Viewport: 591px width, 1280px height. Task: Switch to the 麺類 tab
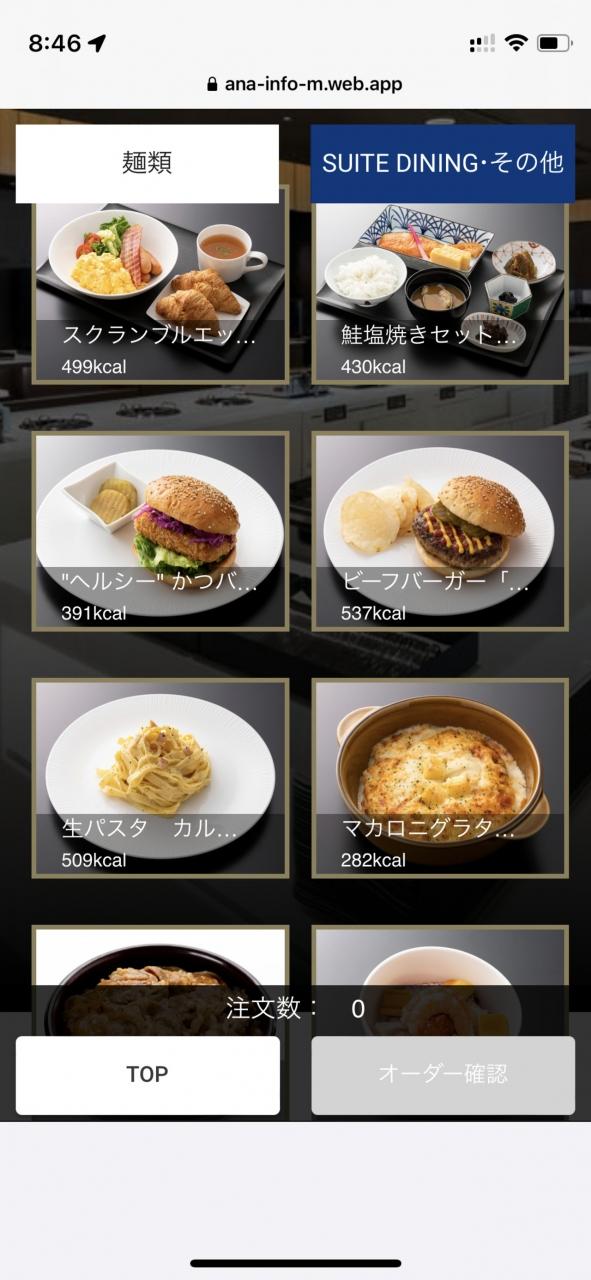click(x=147, y=163)
